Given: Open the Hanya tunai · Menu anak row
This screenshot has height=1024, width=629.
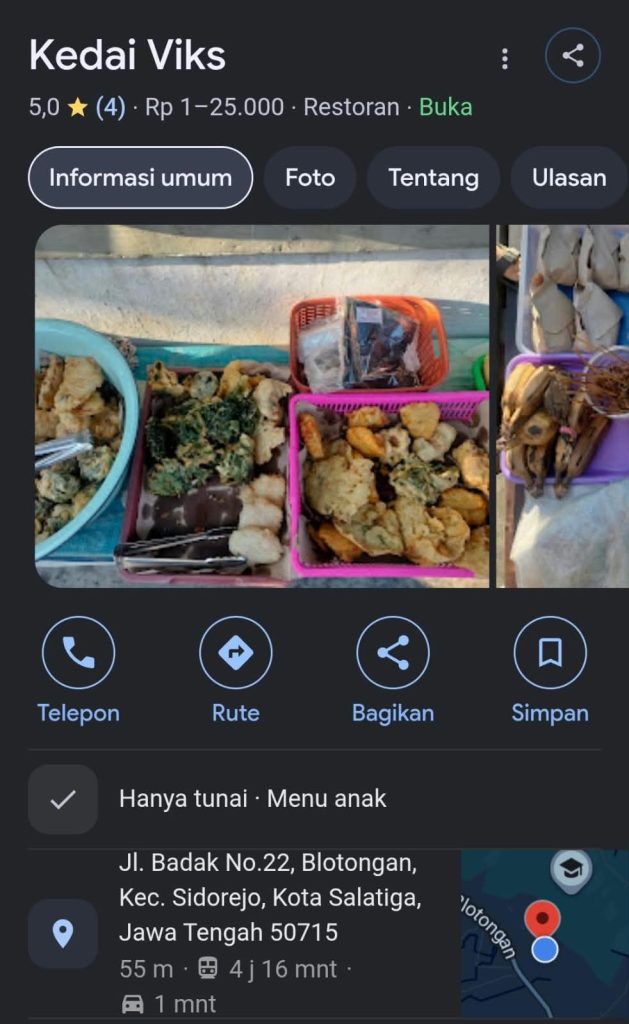Looking at the screenshot, I should coord(314,799).
